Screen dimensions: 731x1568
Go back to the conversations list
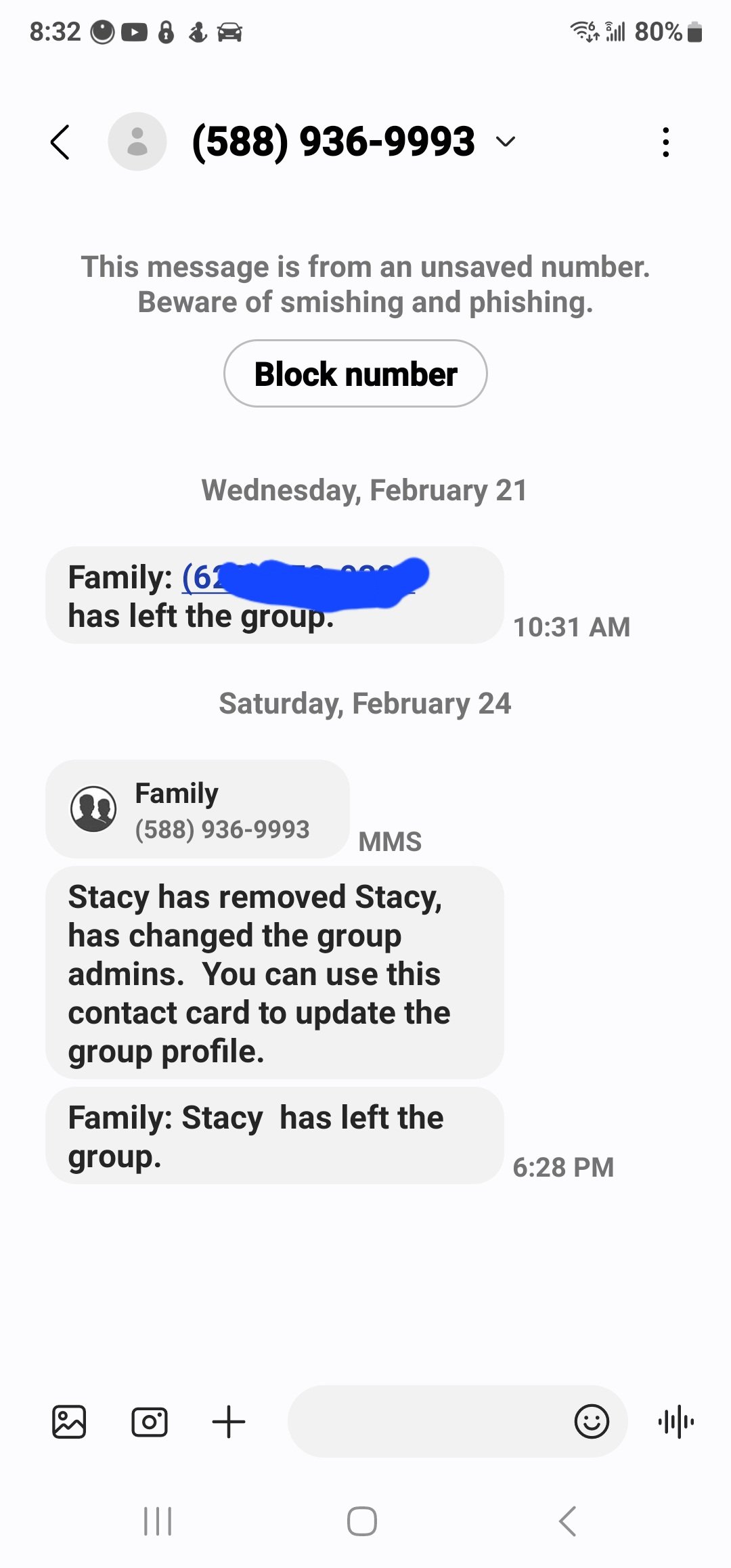60,142
